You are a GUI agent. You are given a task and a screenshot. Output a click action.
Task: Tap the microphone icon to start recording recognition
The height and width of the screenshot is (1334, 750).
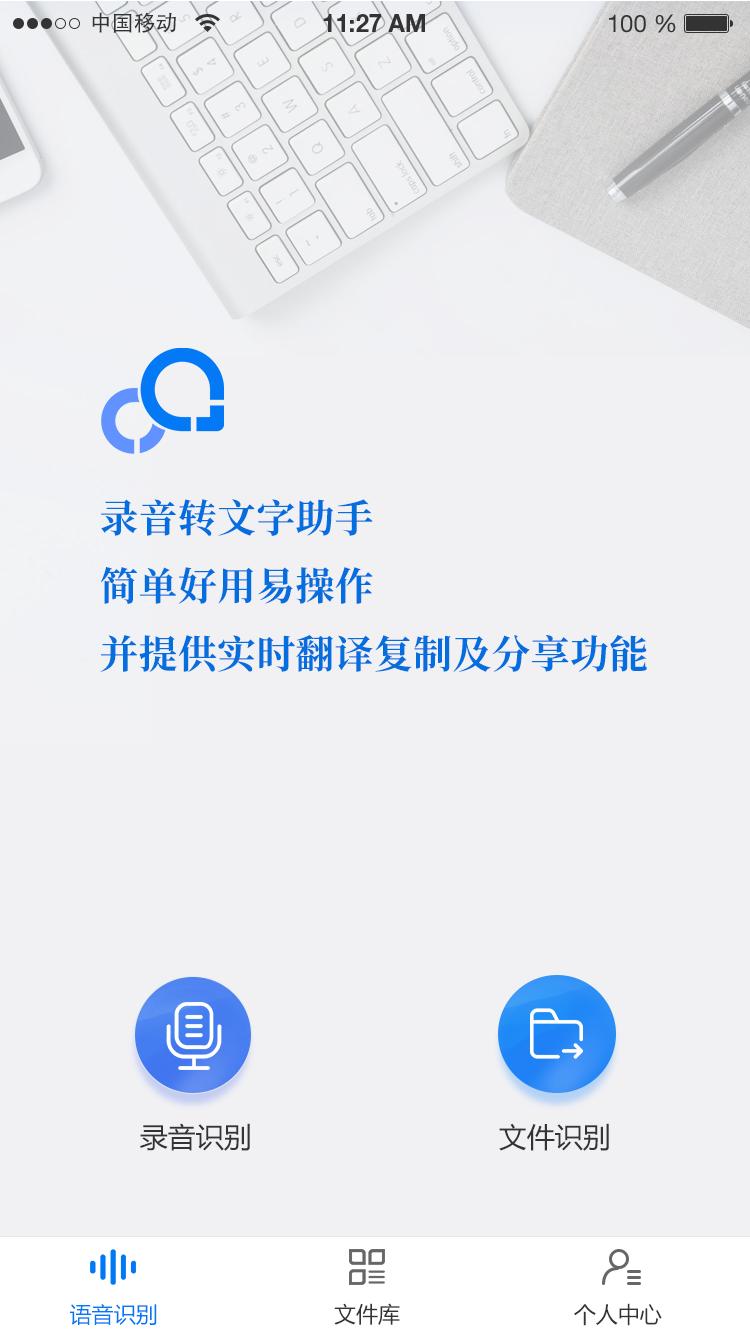193,1035
